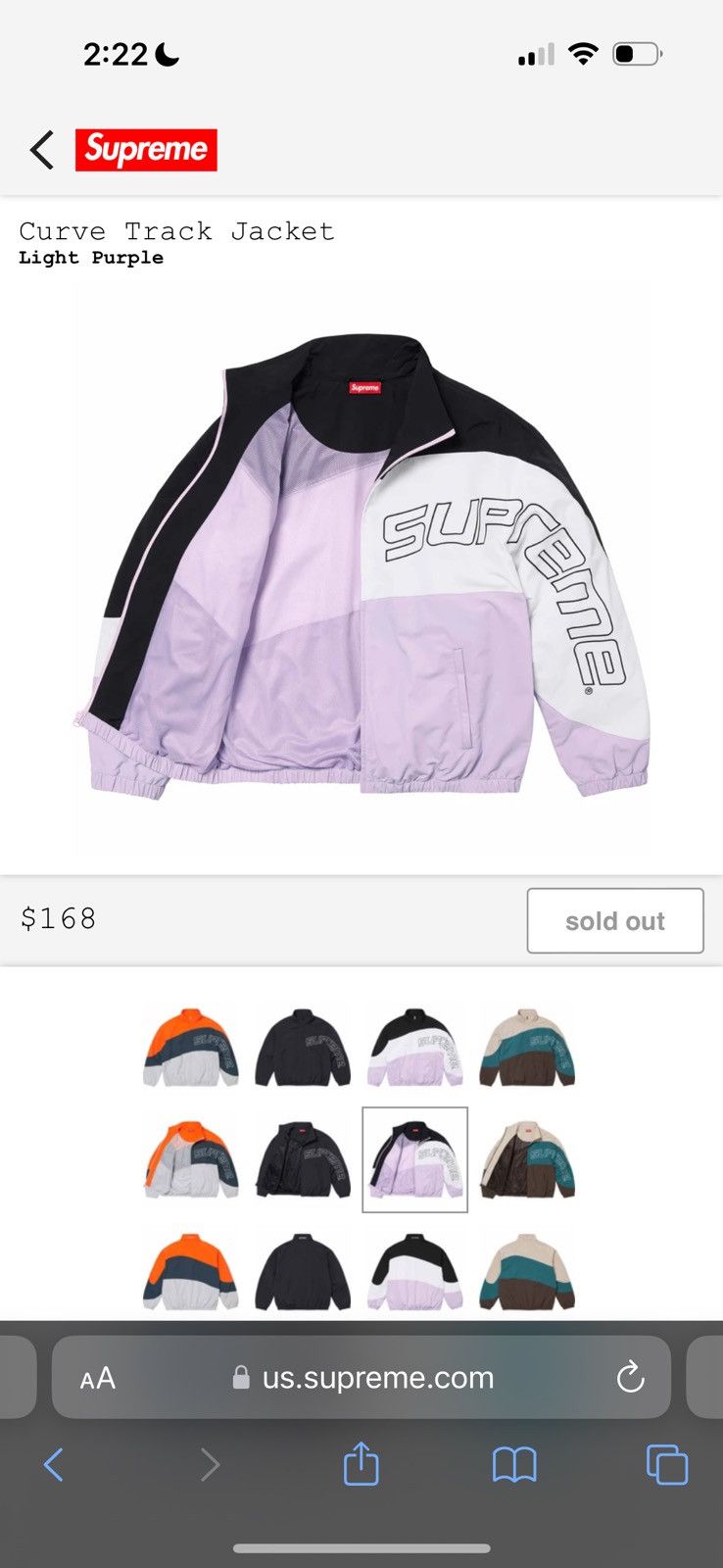Screen dimensions: 723x1568
Task: Show the orange jacket back view thumbnail
Action: pos(191,1272)
